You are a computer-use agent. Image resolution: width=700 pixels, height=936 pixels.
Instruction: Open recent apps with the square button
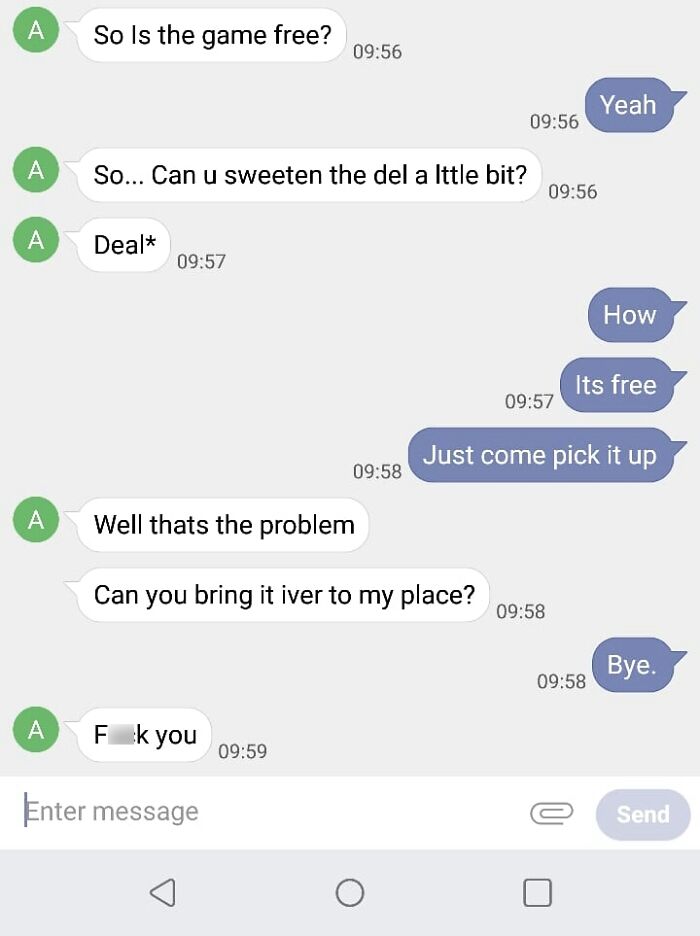[x=537, y=892]
